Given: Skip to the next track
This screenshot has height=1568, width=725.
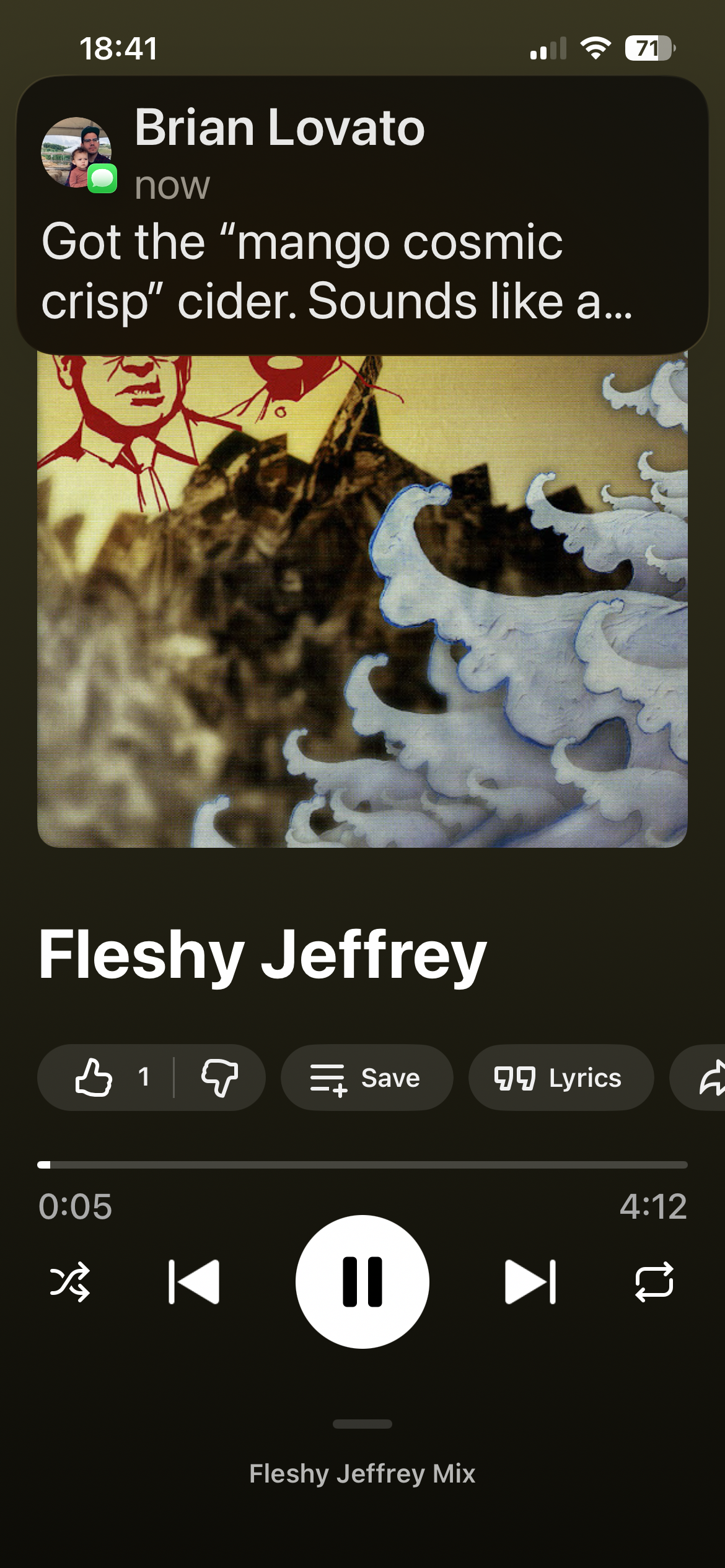Looking at the screenshot, I should click(x=530, y=1281).
